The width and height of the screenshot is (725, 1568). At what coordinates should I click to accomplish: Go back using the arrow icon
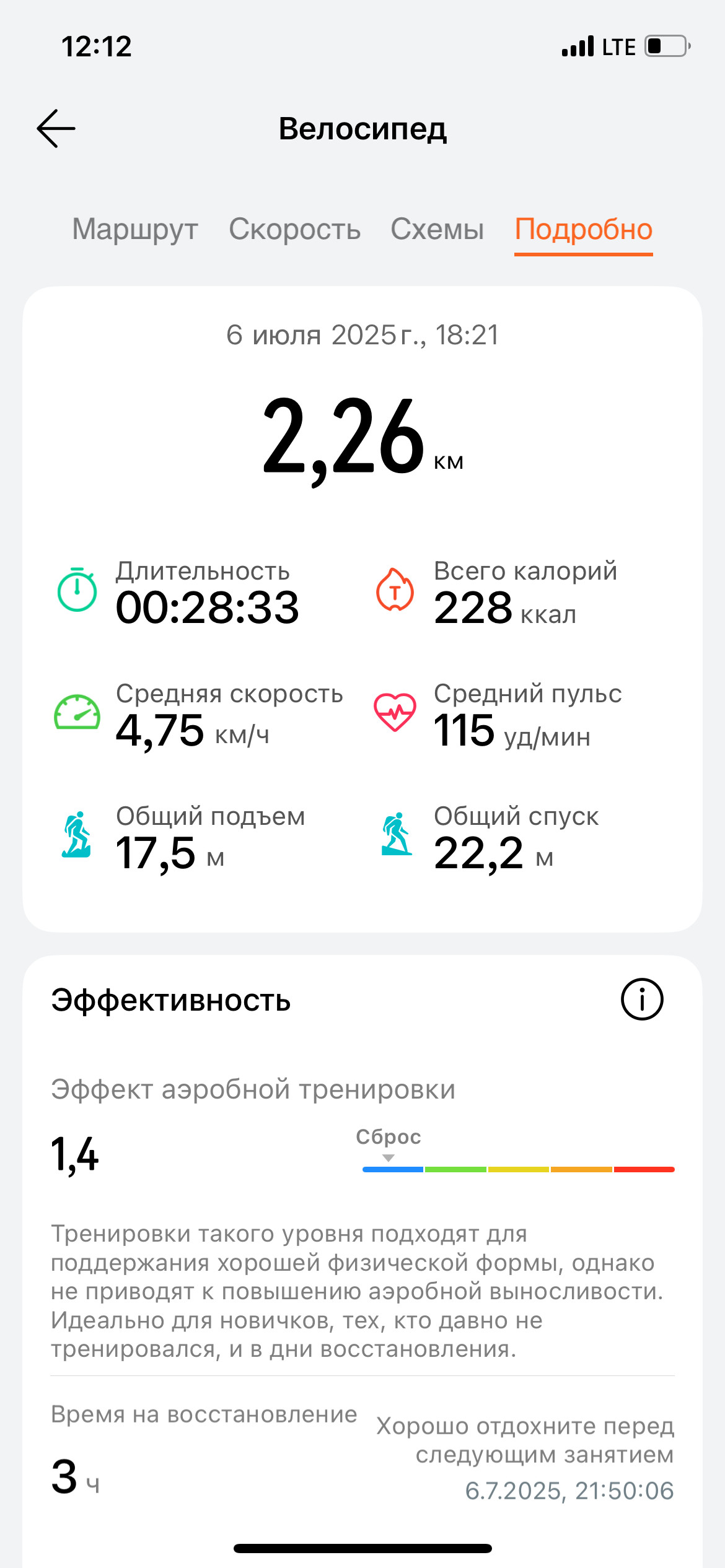coord(56,129)
